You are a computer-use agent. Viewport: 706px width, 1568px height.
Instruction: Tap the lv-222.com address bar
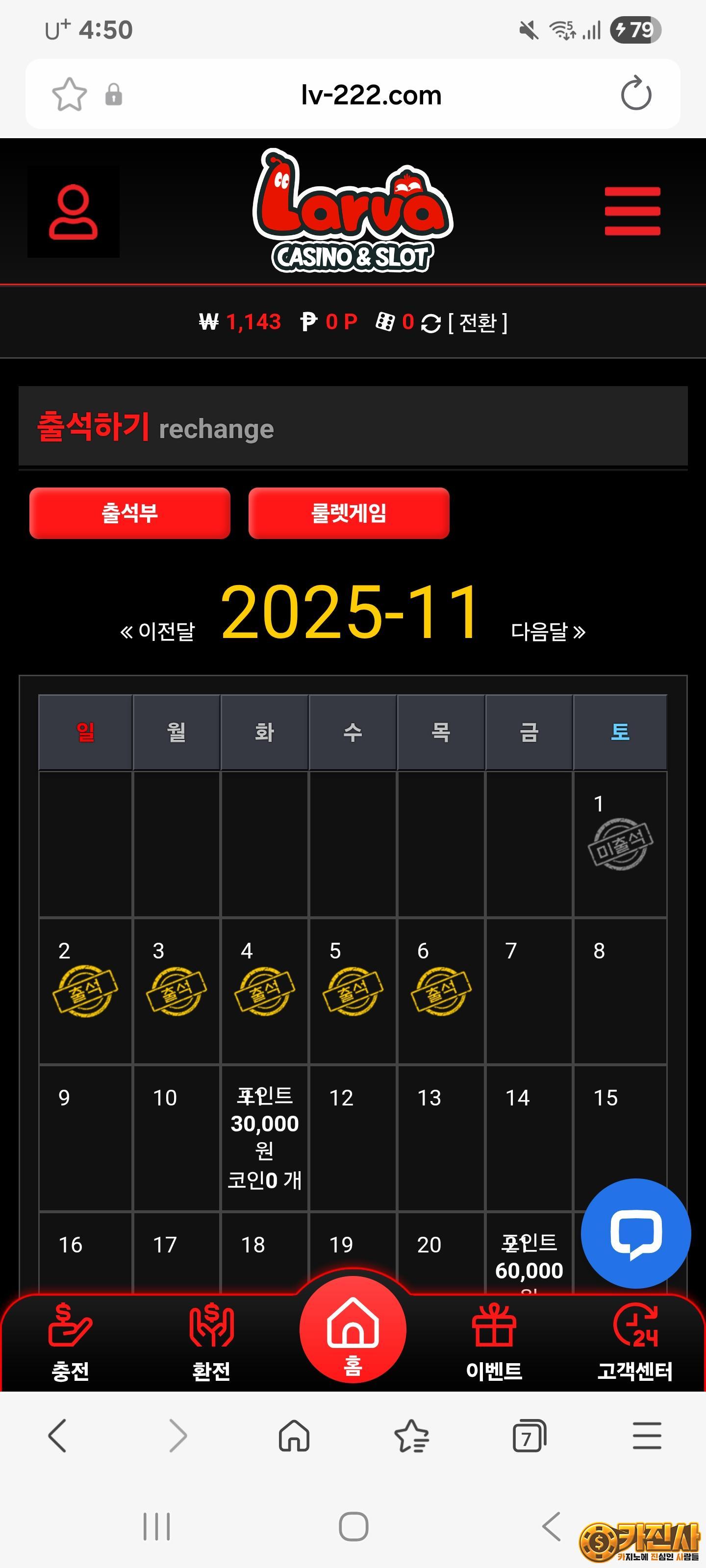click(371, 95)
